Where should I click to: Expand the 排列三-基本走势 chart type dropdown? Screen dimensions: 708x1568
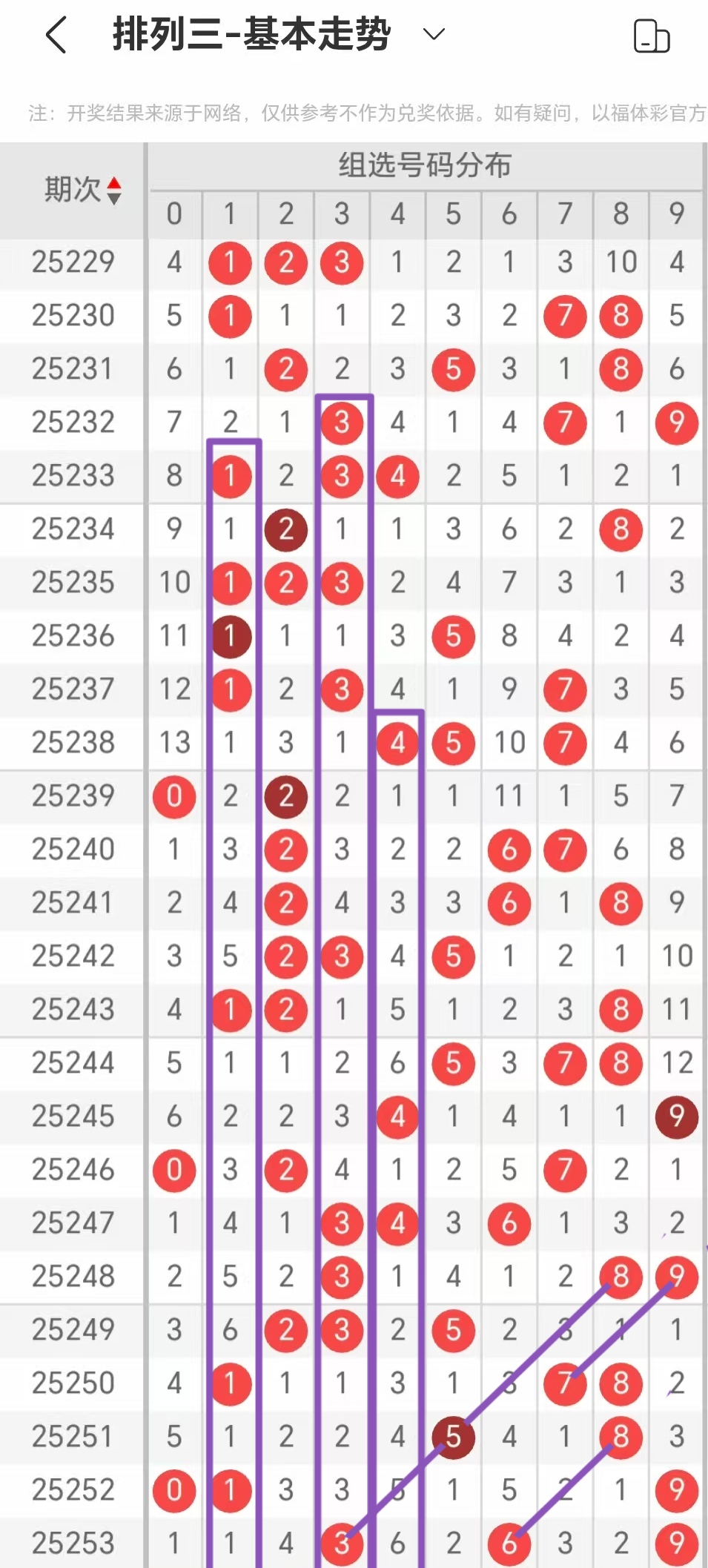pyautogui.click(x=434, y=34)
